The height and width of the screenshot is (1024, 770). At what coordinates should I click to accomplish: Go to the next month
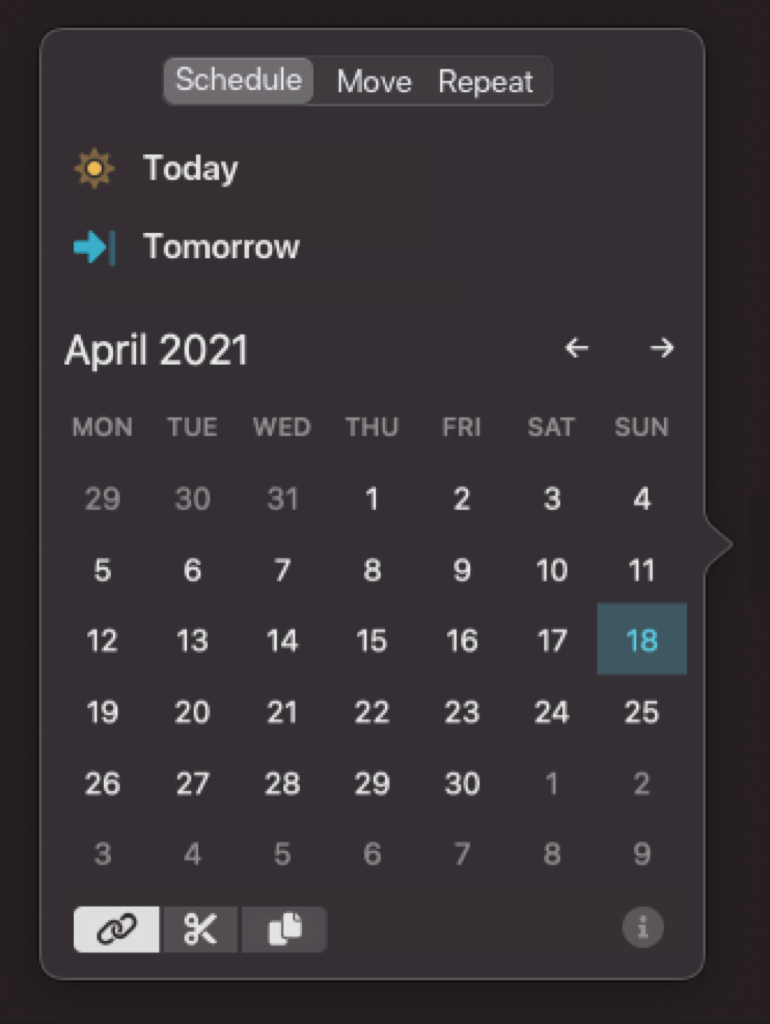click(662, 348)
